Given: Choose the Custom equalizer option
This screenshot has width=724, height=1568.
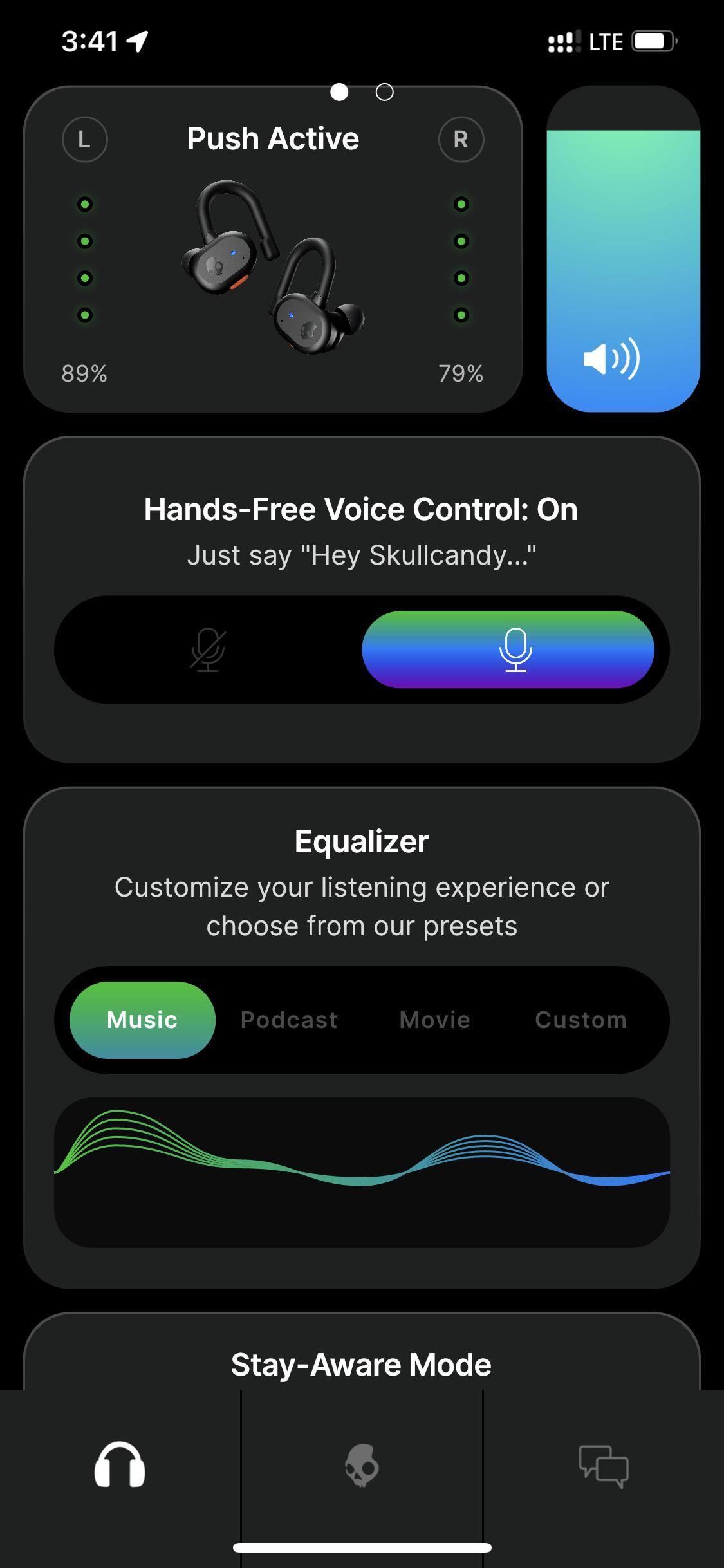Looking at the screenshot, I should [x=580, y=1020].
